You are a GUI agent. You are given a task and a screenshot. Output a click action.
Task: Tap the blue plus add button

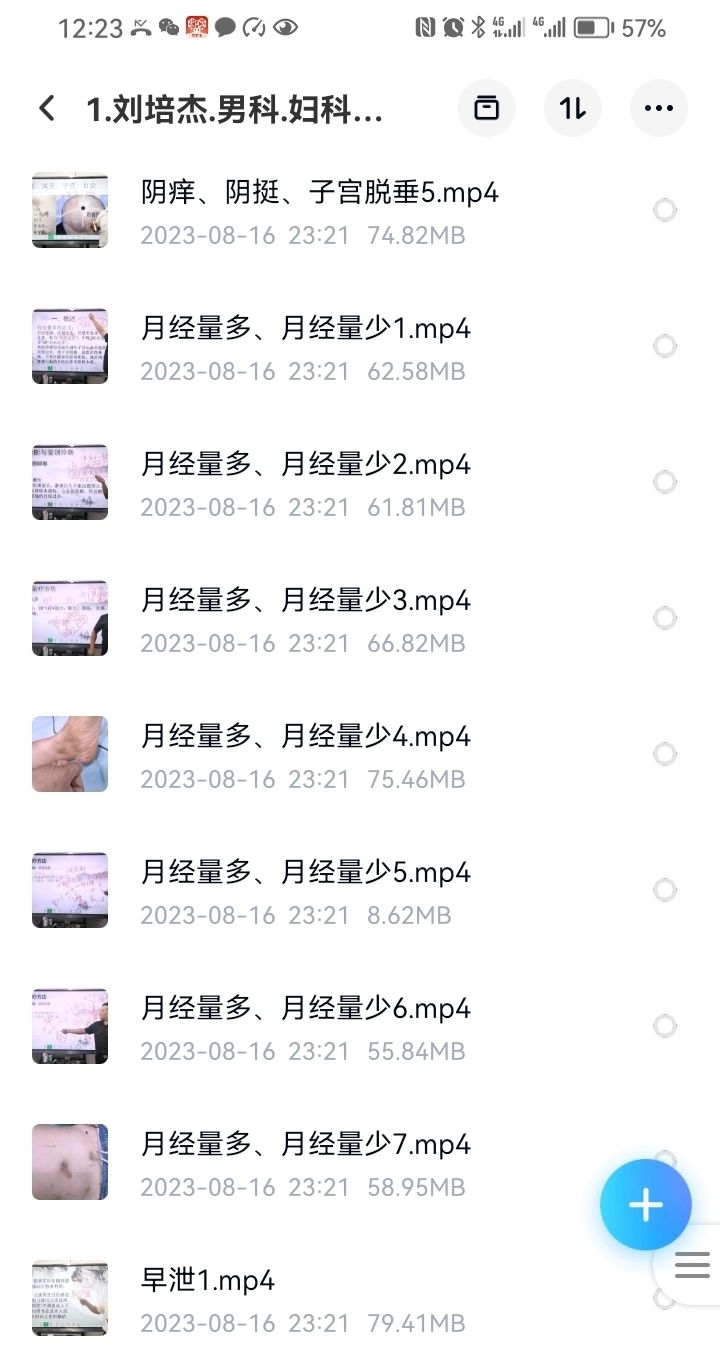click(x=645, y=1205)
